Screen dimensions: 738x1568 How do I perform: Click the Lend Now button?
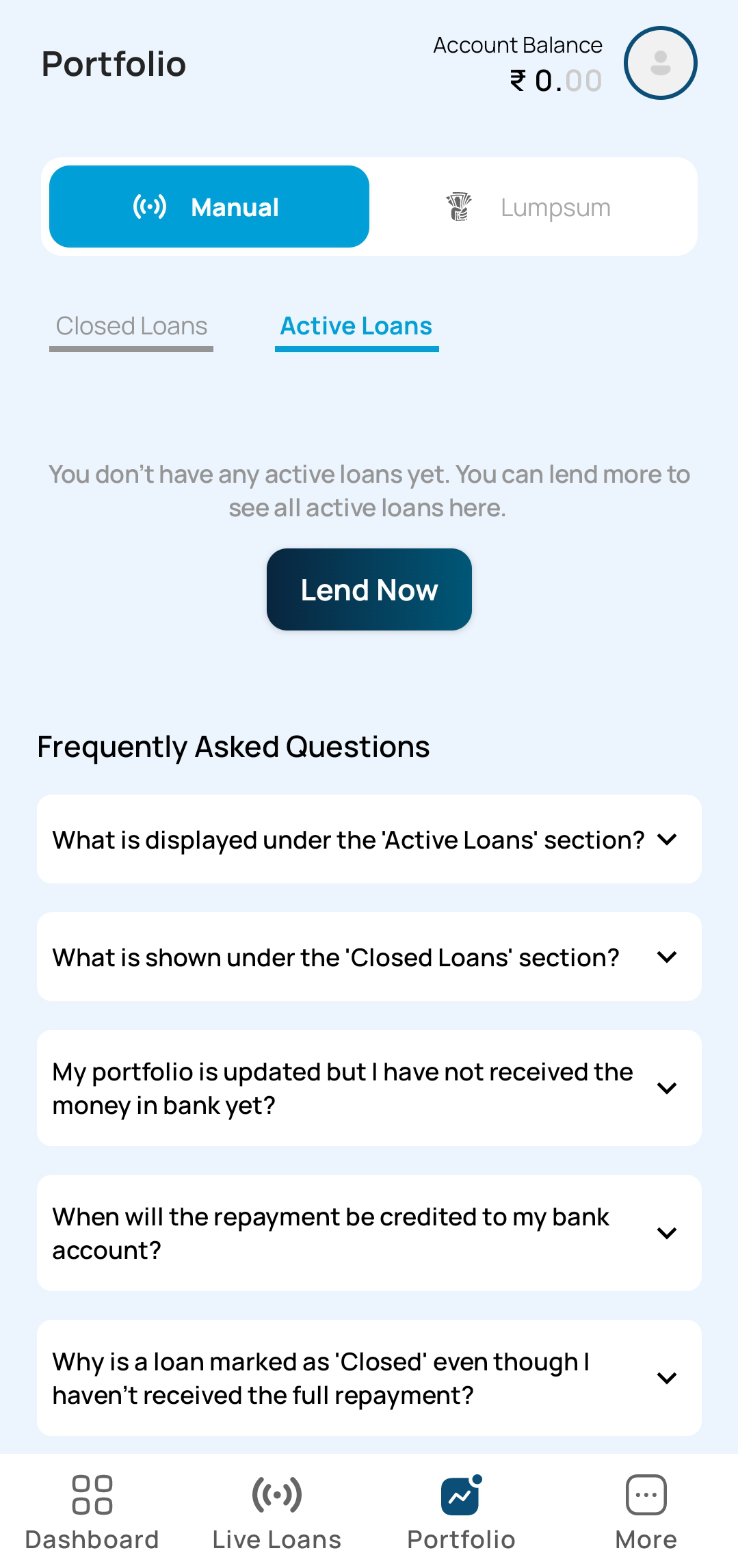[x=369, y=589]
